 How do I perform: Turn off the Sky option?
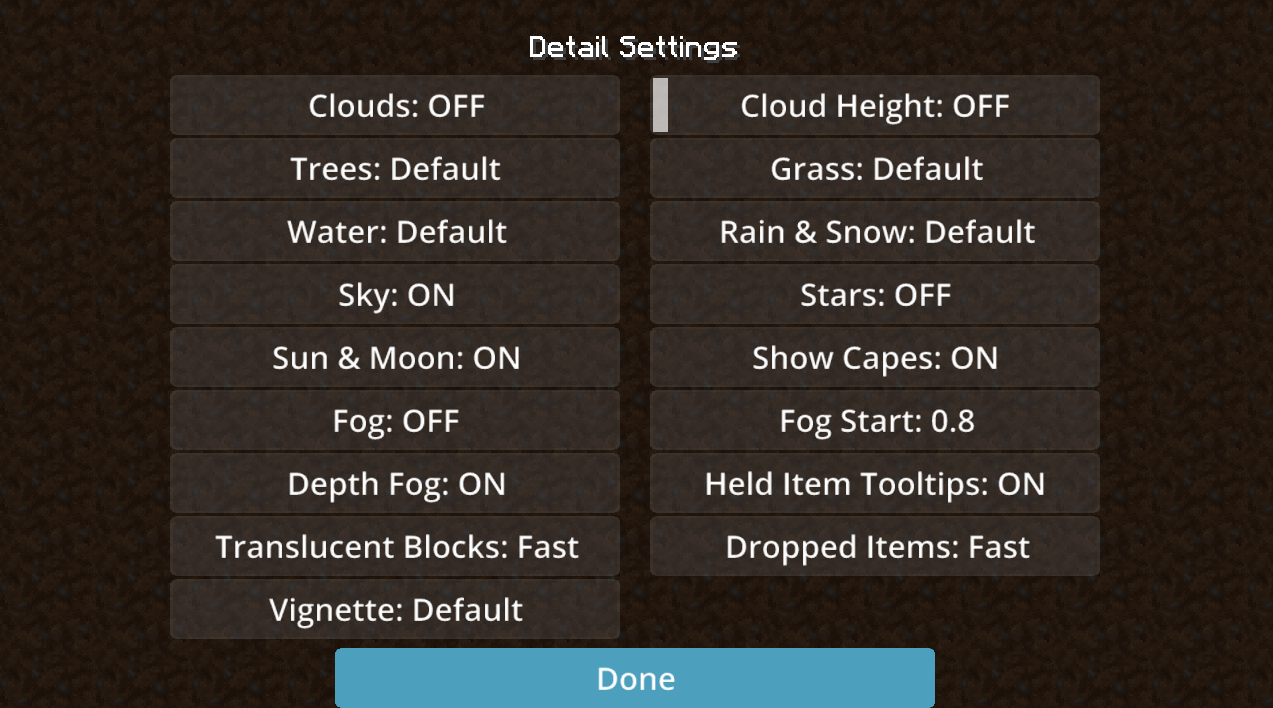tap(395, 294)
